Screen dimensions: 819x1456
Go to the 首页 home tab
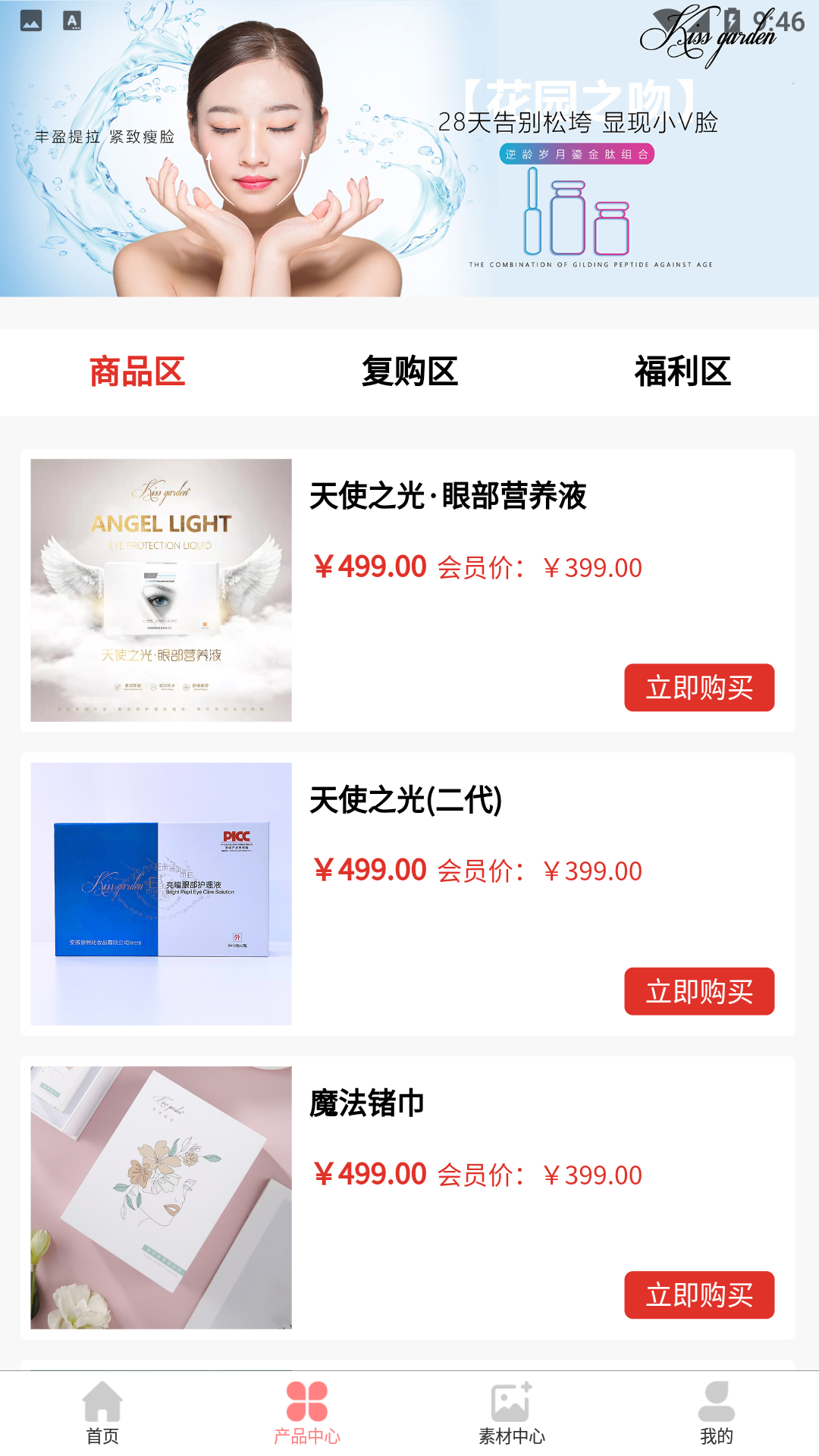[102, 1412]
